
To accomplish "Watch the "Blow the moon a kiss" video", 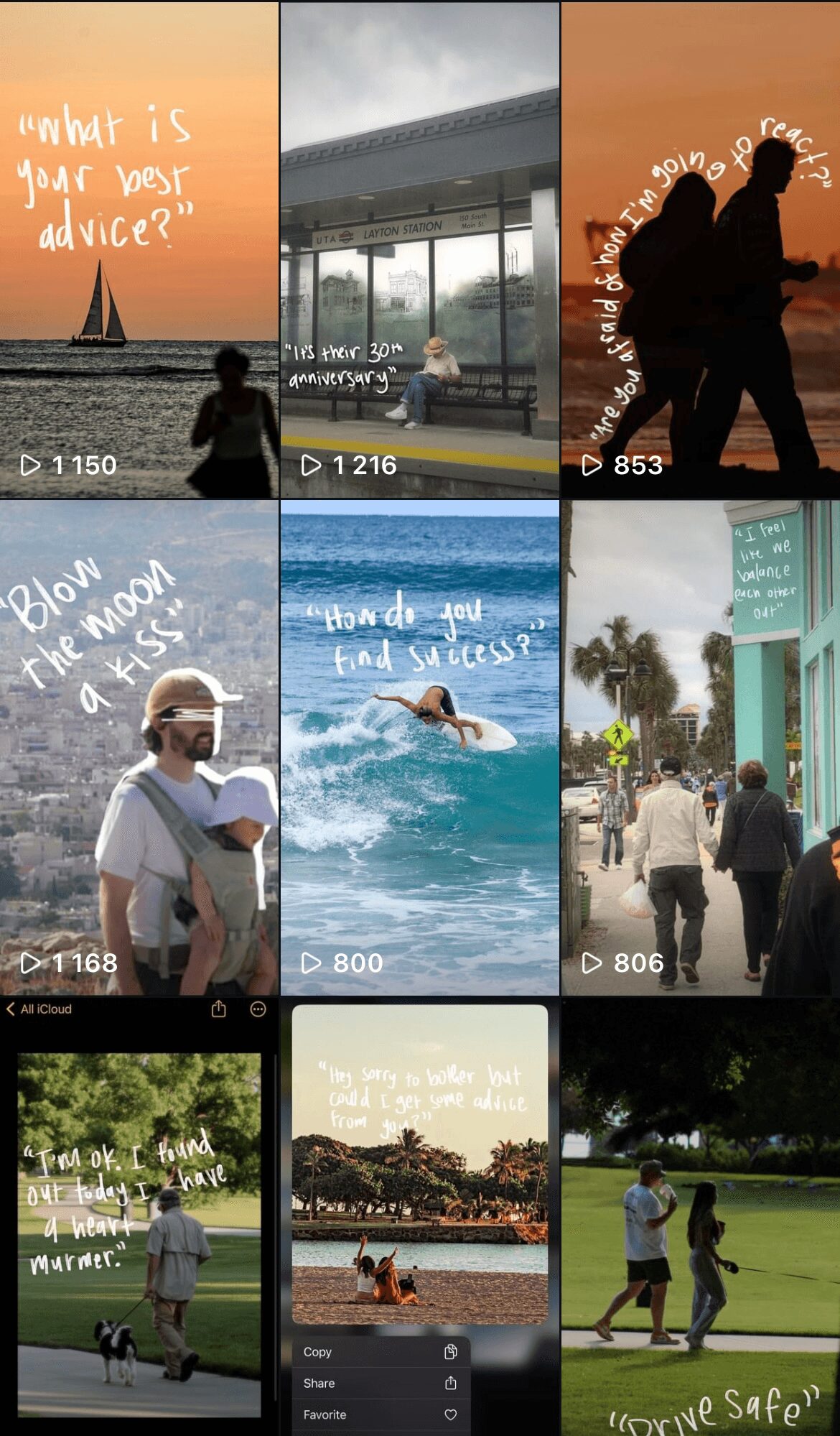I will [139, 747].
